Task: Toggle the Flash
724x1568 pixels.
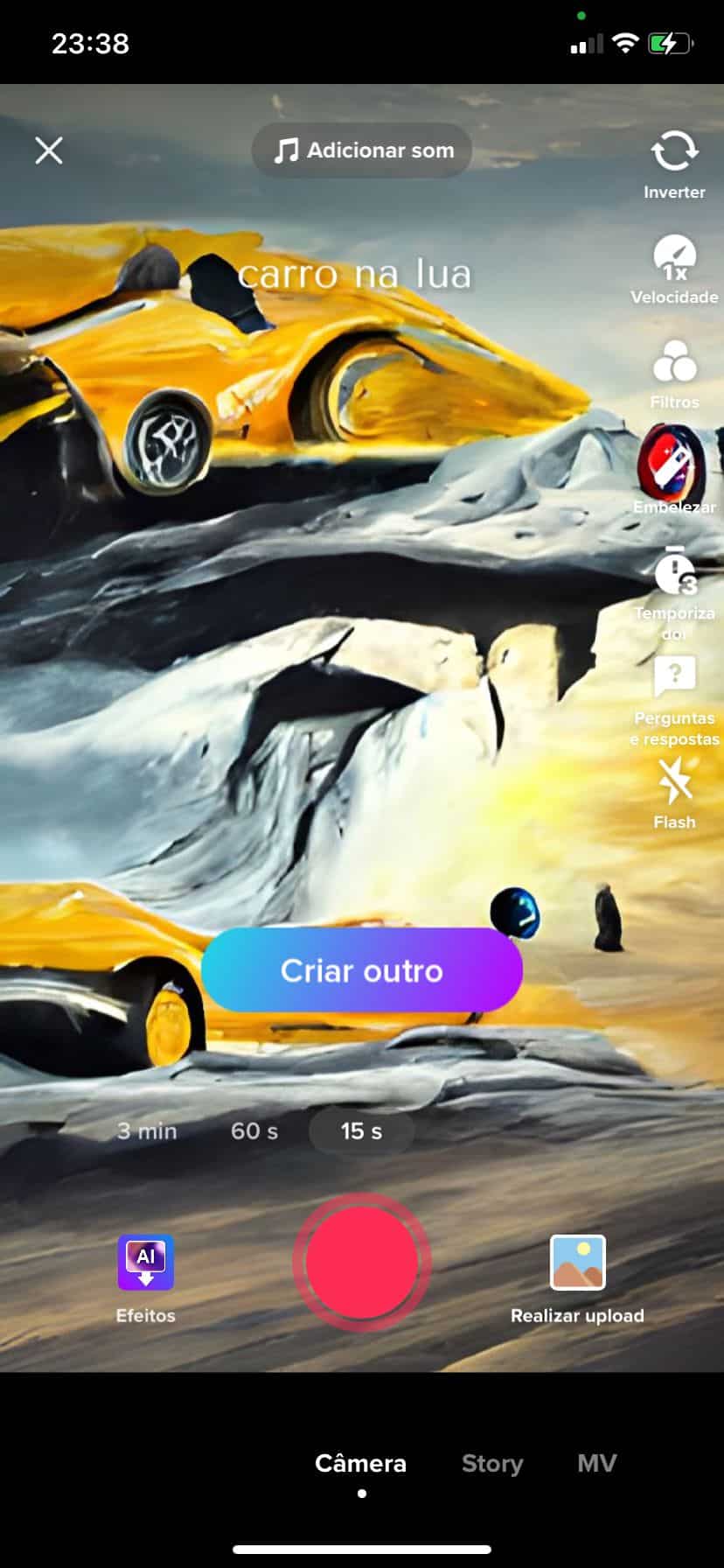Action: coord(674,794)
